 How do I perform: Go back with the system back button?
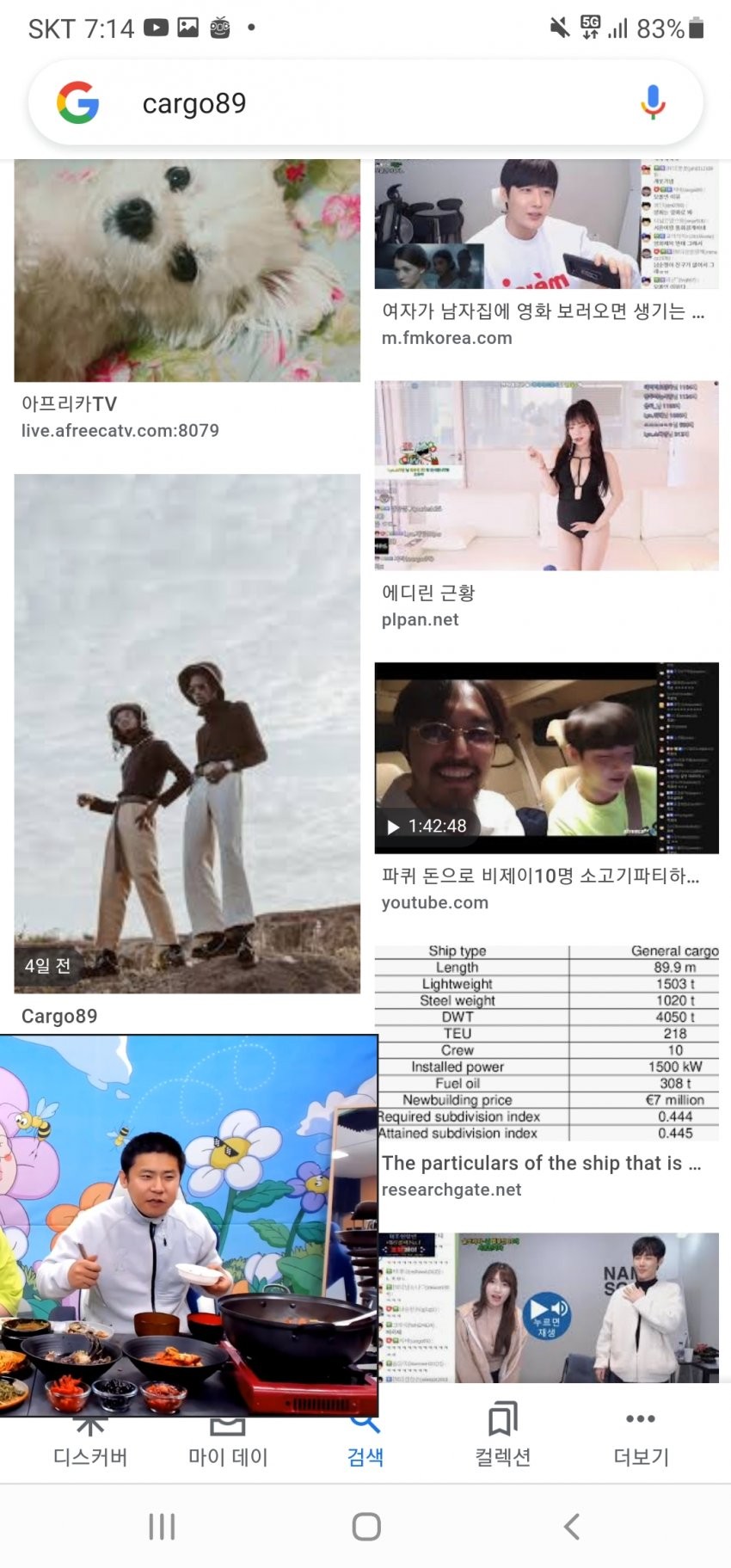click(571, 1526)
